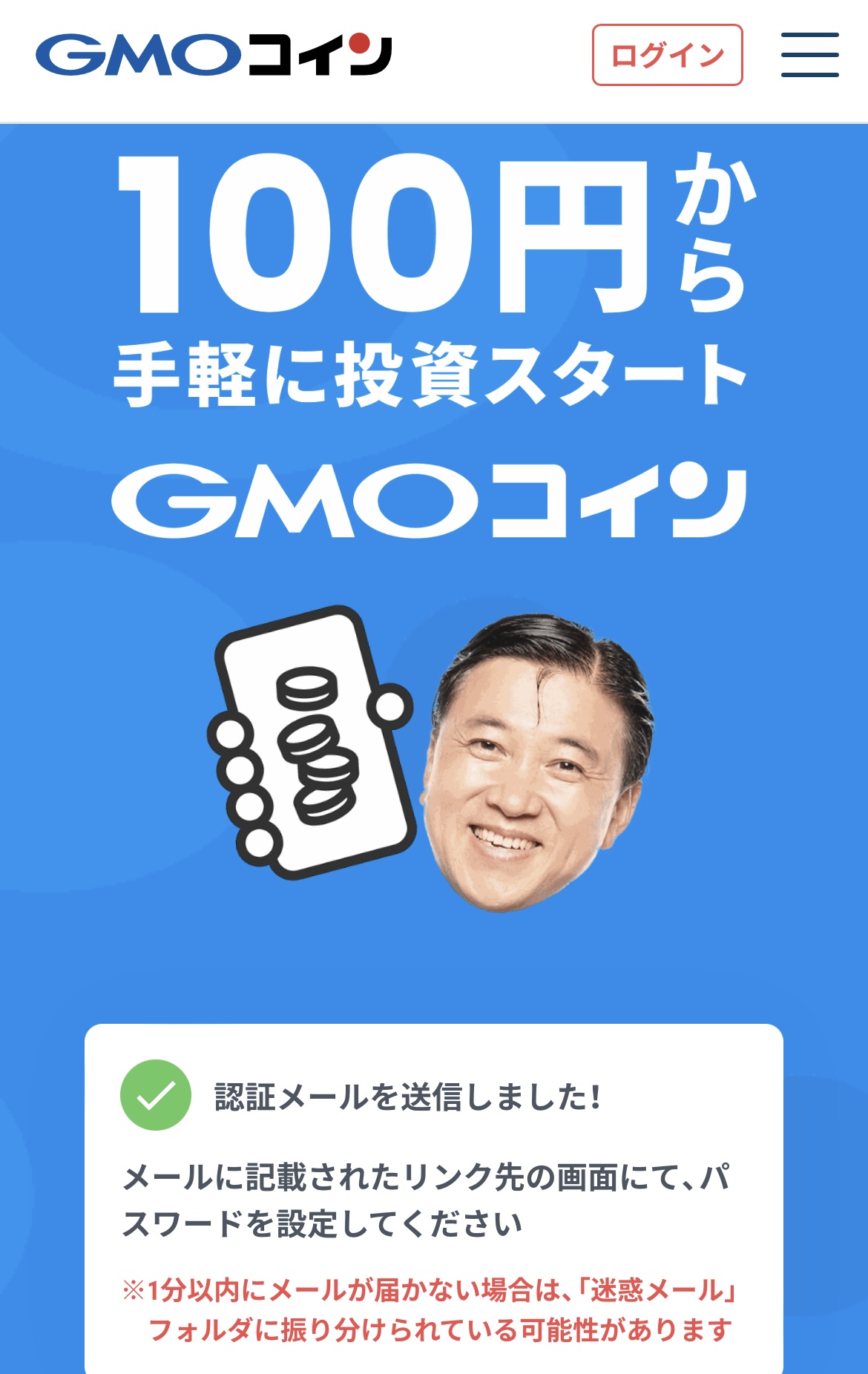Image resolution: width=868 pixels, height=1374 pixels.
Task: Tap the ログイン button
Action: pyautogui.click(x=667, y=55)
